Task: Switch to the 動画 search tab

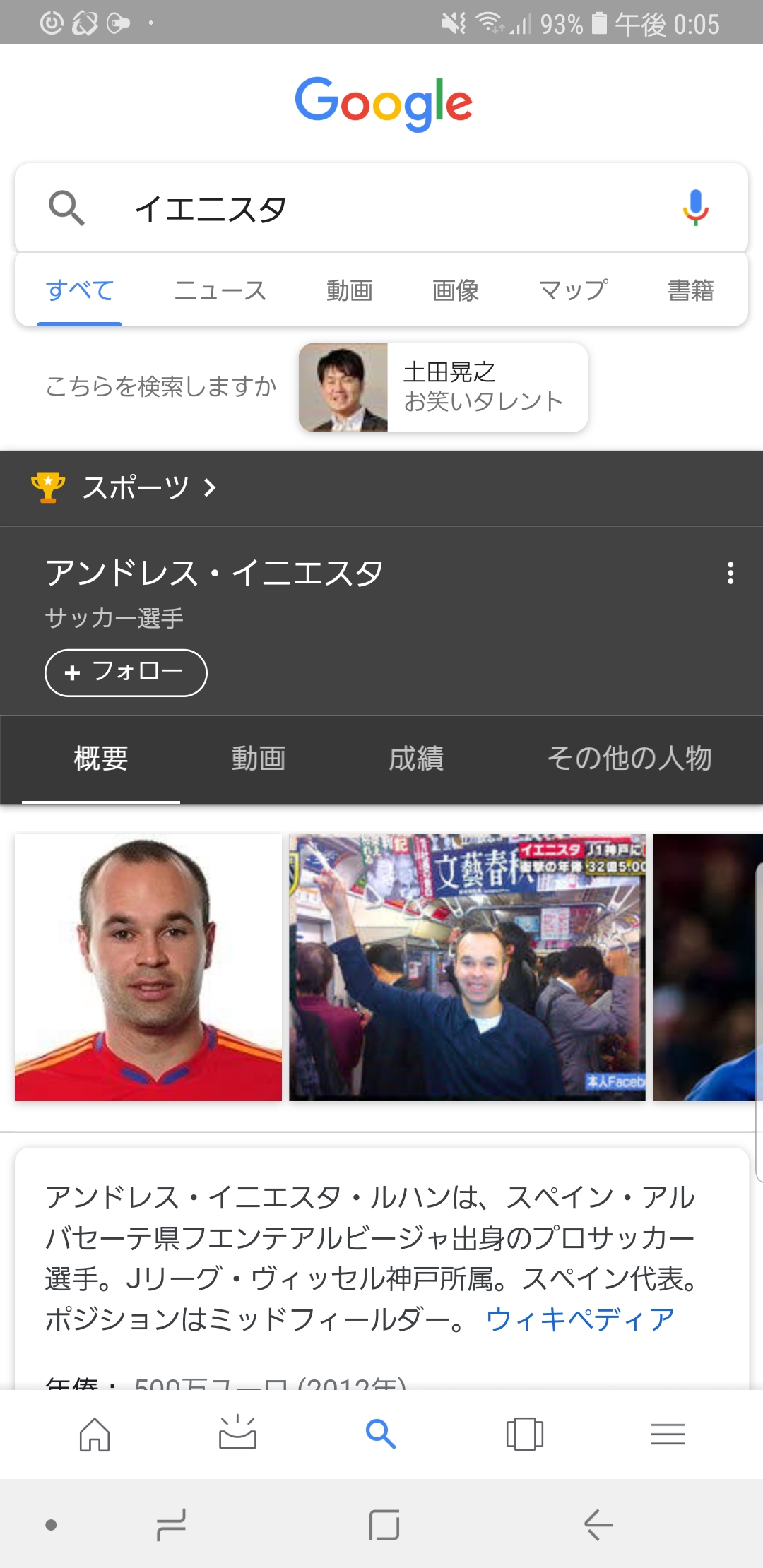Action: [349, 290]
